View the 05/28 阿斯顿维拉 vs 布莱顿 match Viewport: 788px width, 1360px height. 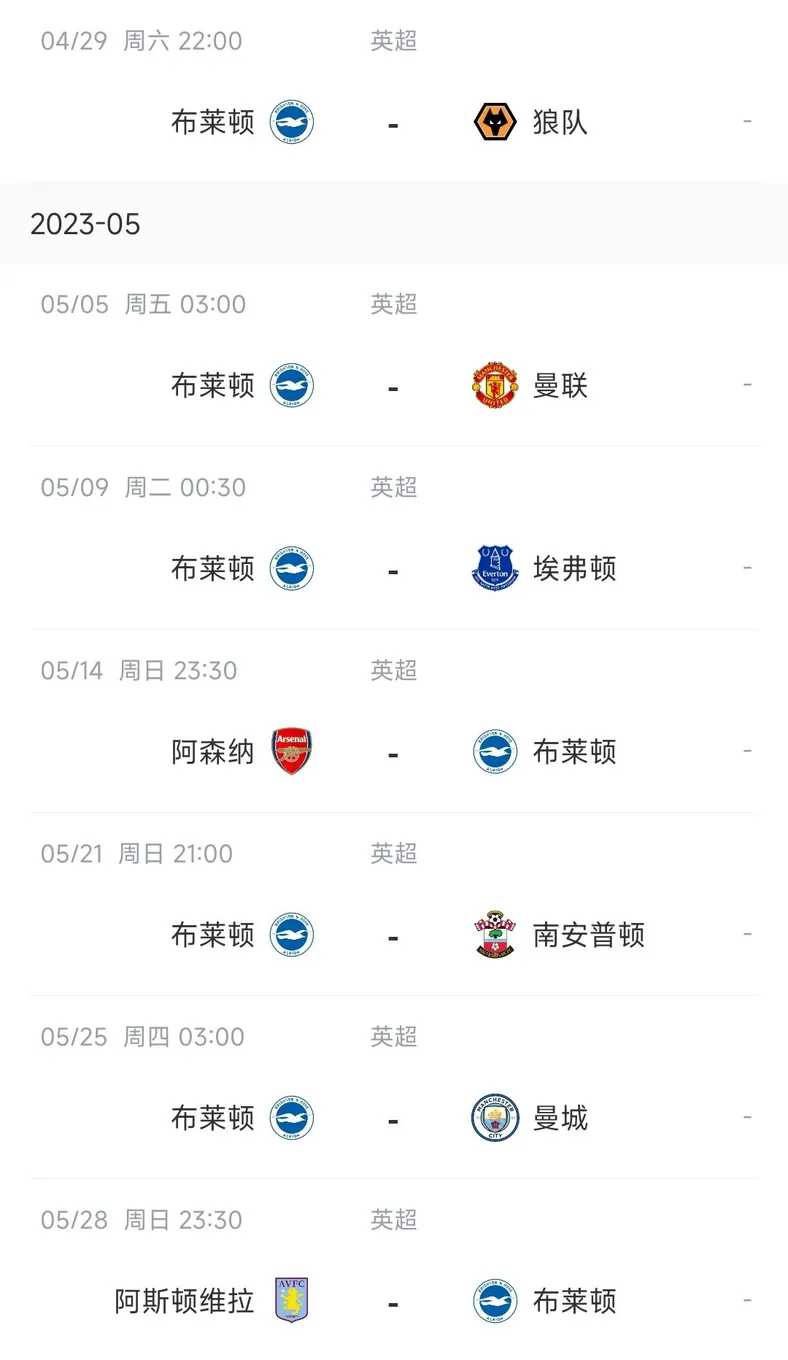click(394, 1269)
